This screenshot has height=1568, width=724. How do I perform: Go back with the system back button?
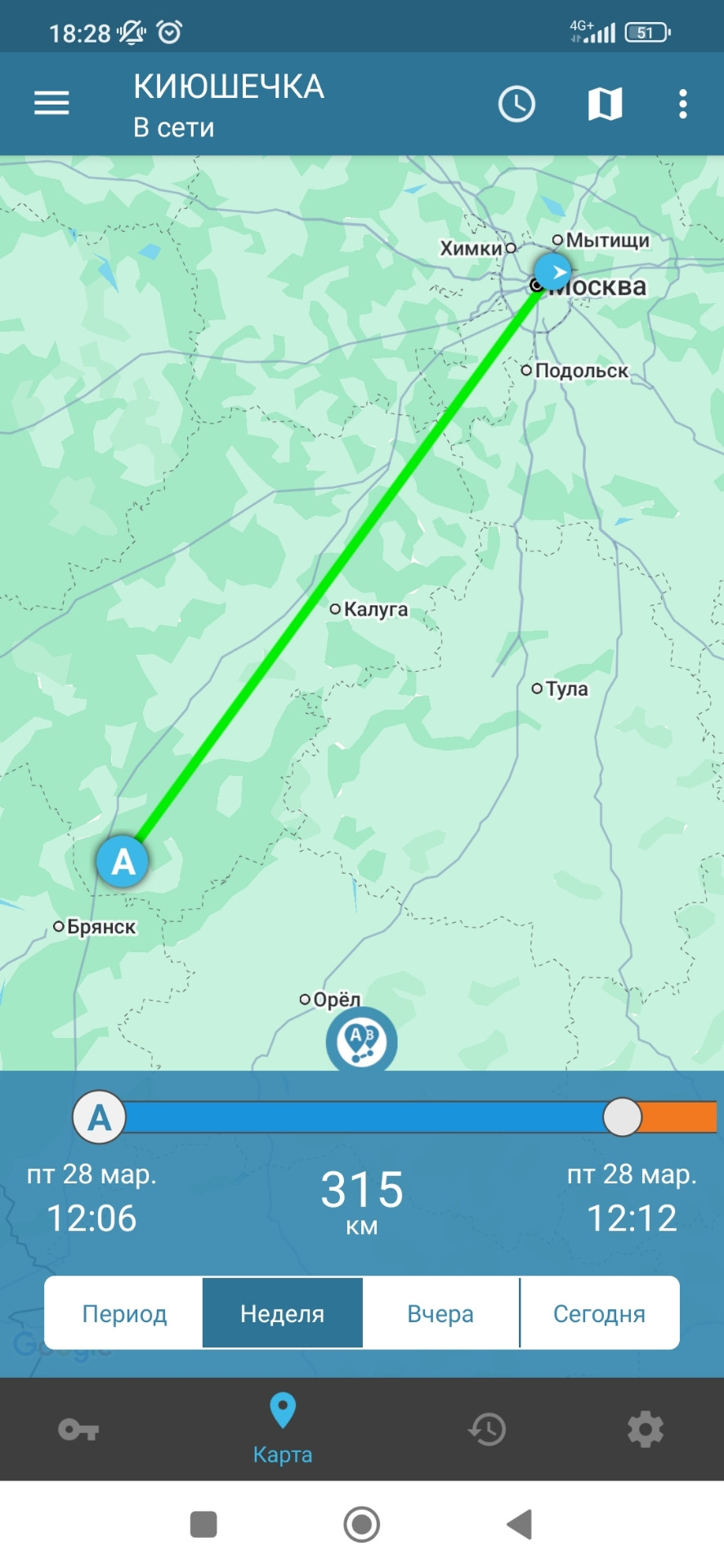(x=519, y=1524)
